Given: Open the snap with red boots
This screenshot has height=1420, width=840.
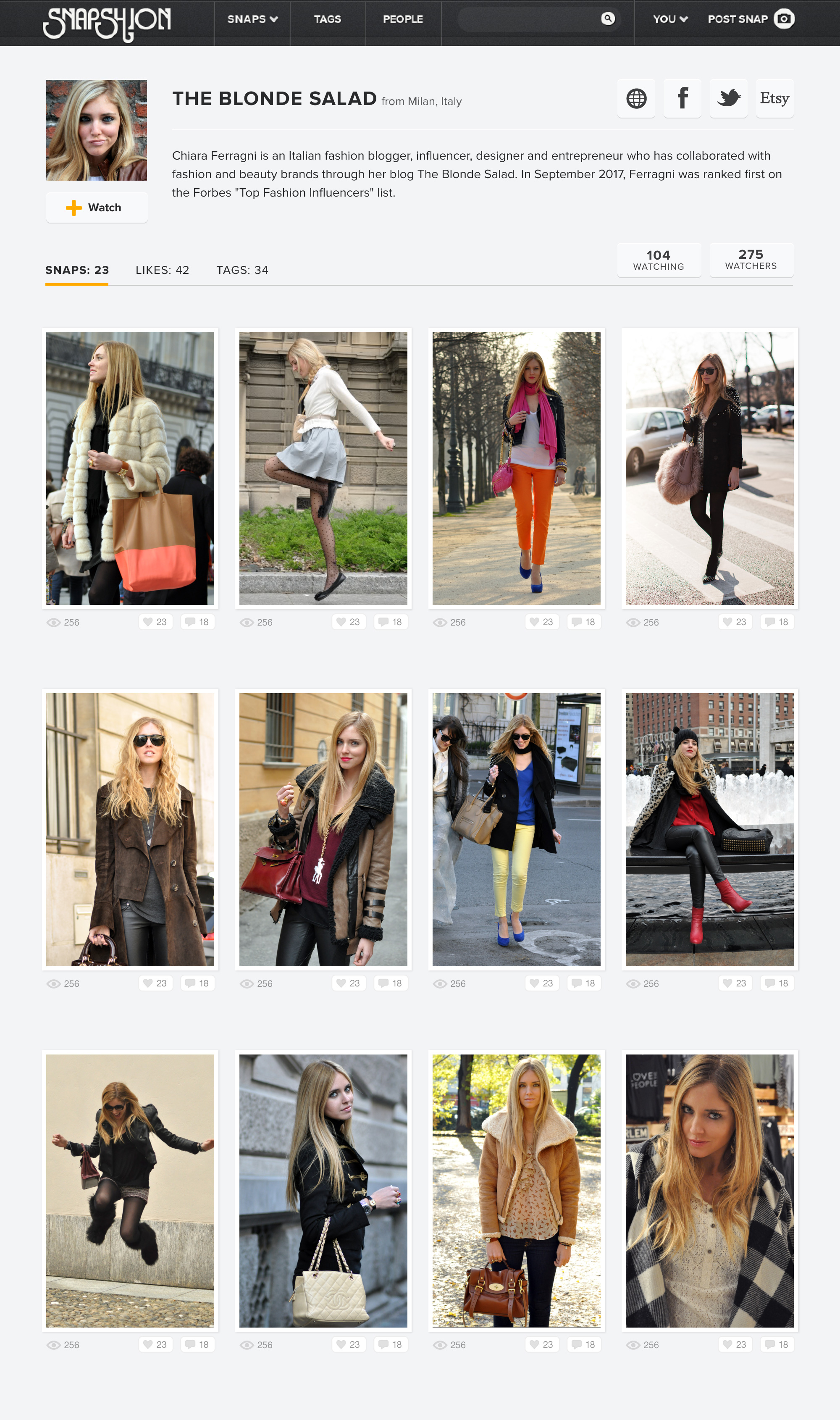Looking at the screenshot, I should coord(709,829).
